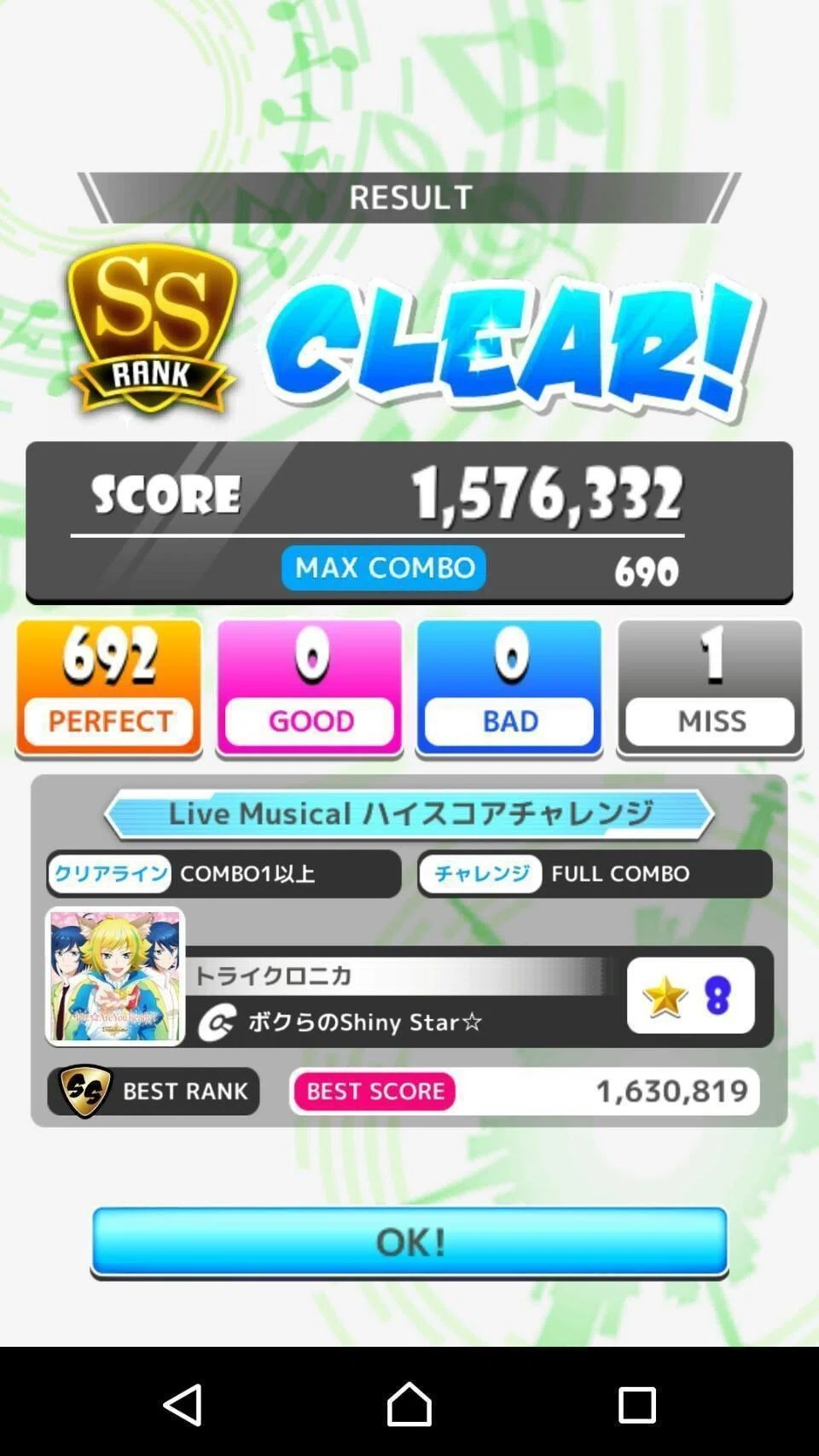
Task: Go to the device home screen
Action: (409, 1403)
